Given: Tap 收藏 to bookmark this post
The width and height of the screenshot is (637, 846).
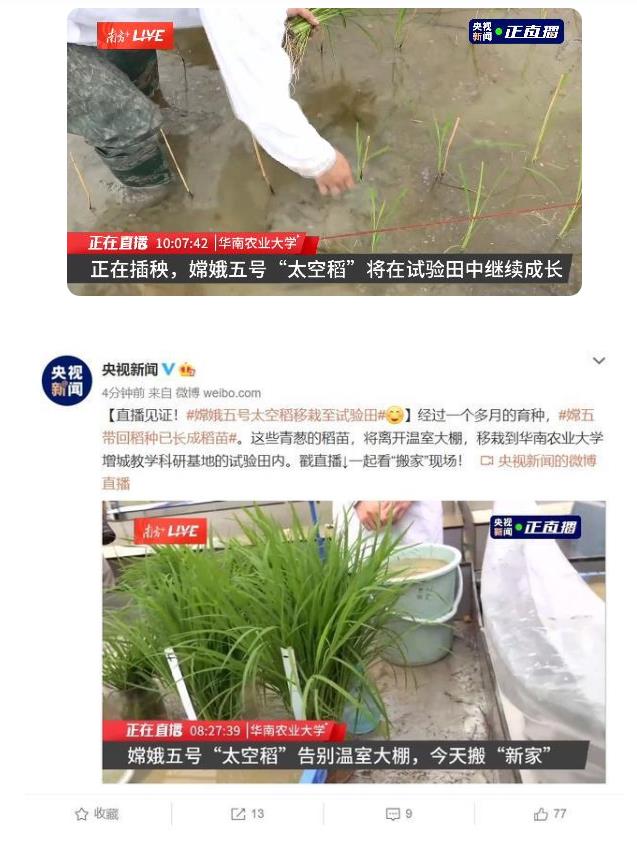Looking at the screenshot, I should [96, 814].
